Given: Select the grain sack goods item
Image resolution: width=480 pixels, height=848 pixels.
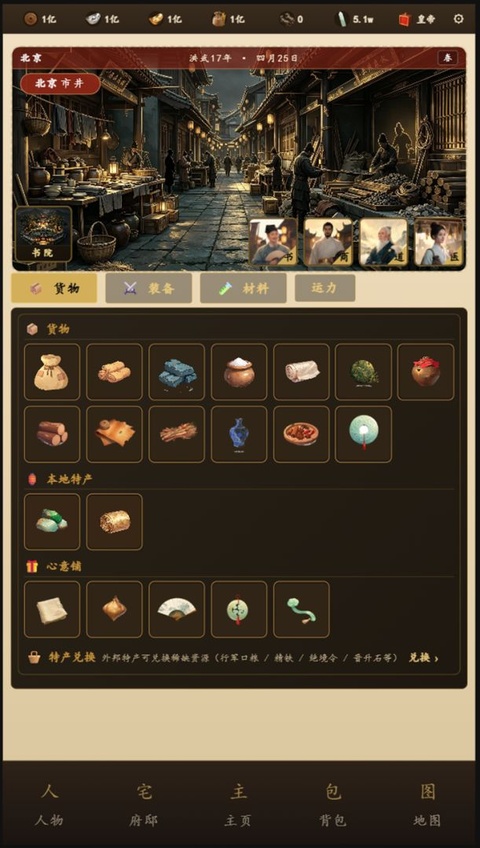Looking at the screenshot, I should [x=52, y=372].
